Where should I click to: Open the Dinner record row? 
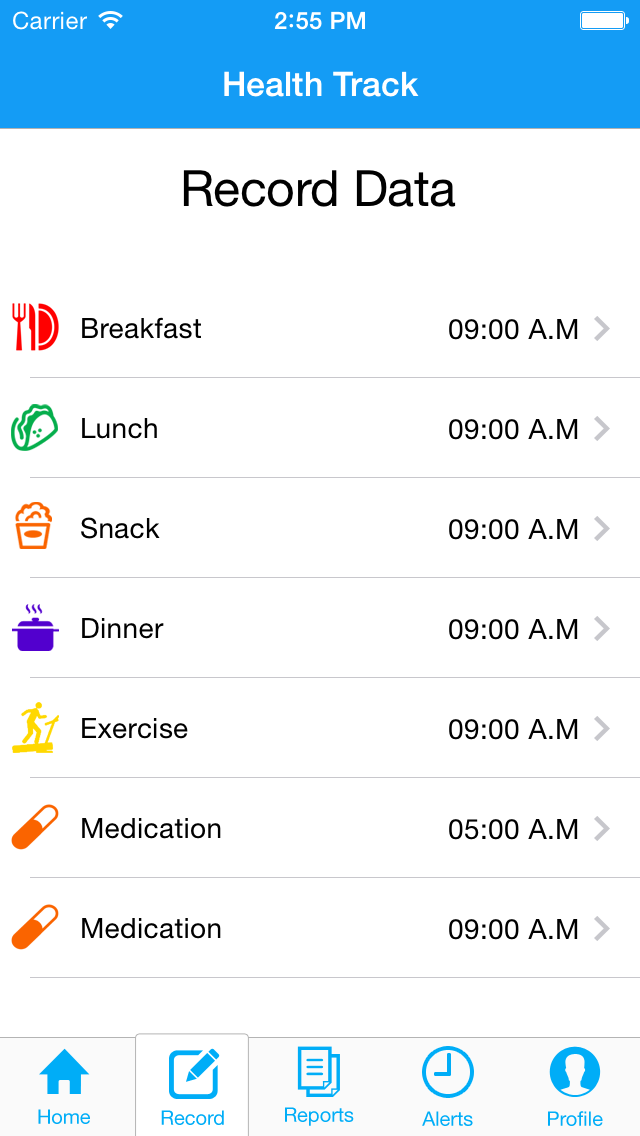click(x=320, y=628)
